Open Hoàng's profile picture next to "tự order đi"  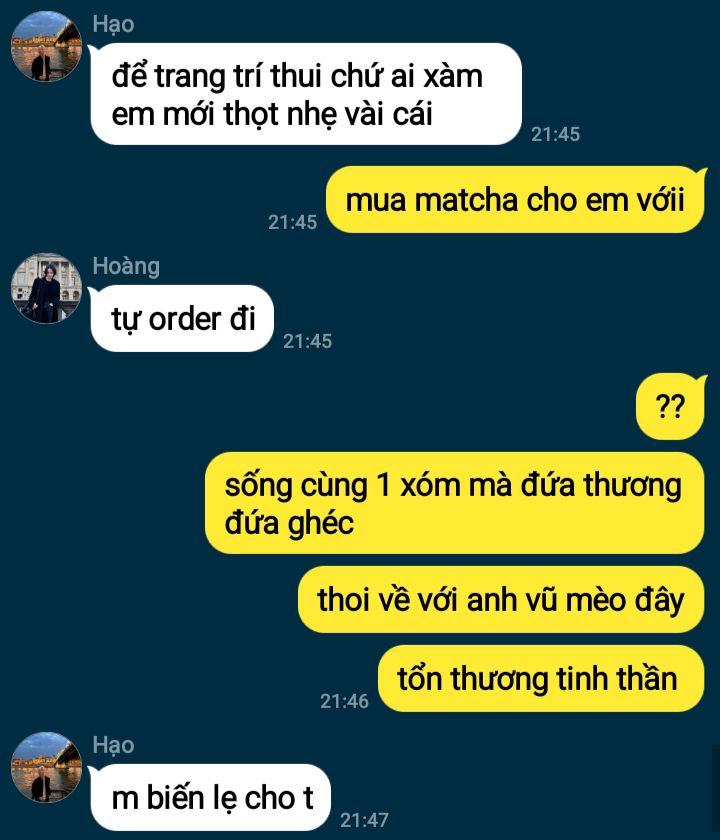[x=45, y=288]
